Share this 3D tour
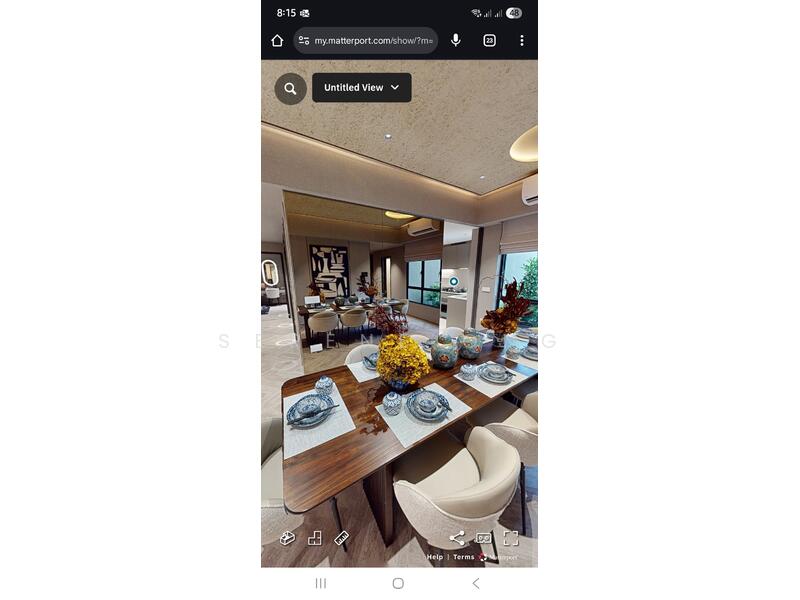800x600 pixels. pyautogui.click(x=457, y=538)
